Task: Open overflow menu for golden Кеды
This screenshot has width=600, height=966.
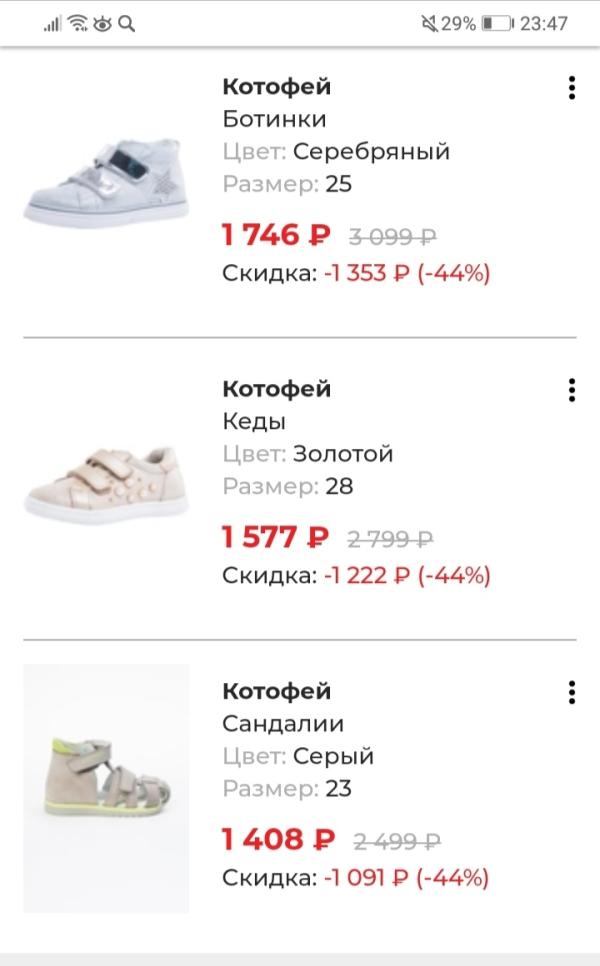Action: coord(571,390)
